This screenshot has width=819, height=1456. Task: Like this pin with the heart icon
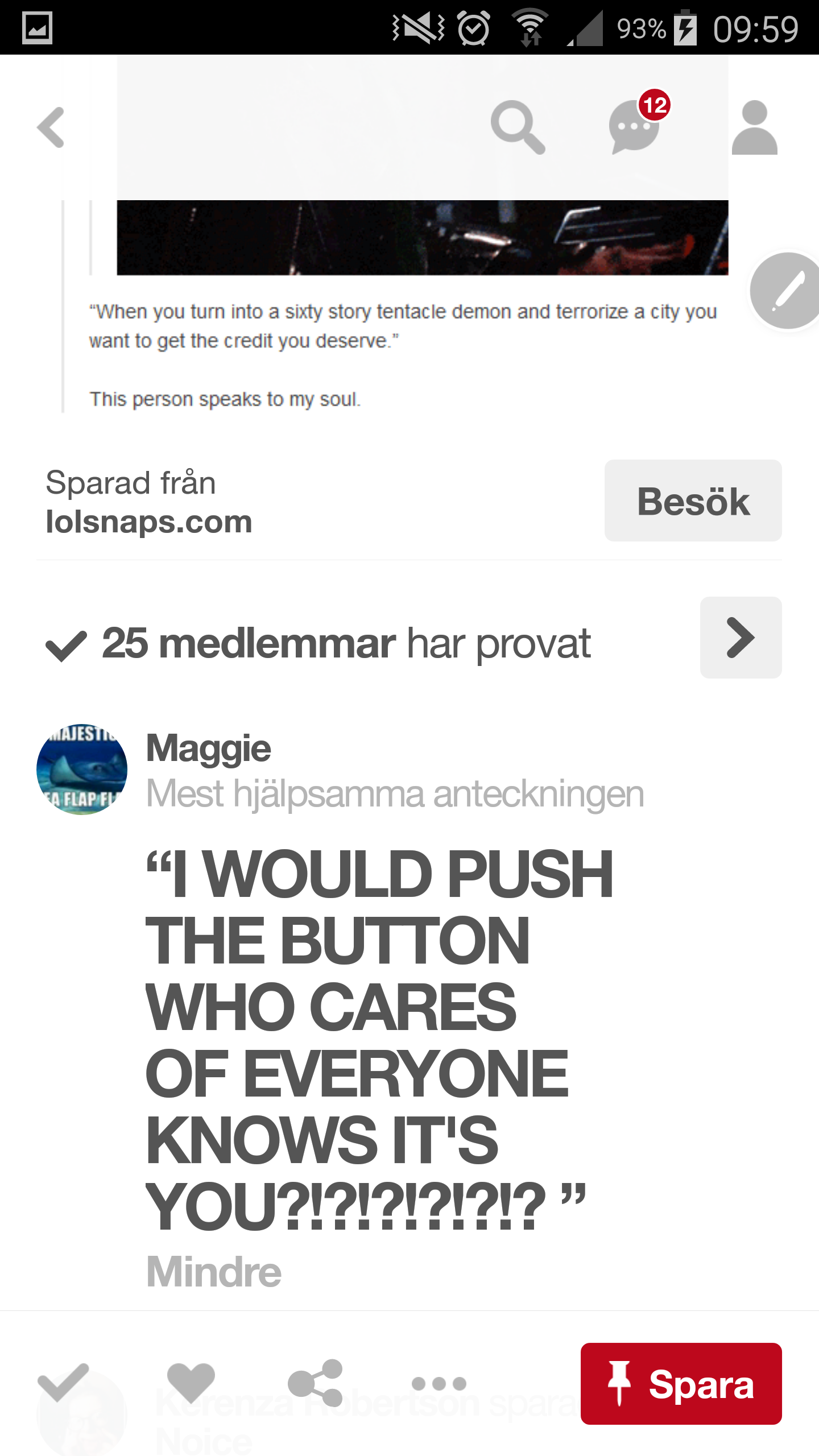191,1383
